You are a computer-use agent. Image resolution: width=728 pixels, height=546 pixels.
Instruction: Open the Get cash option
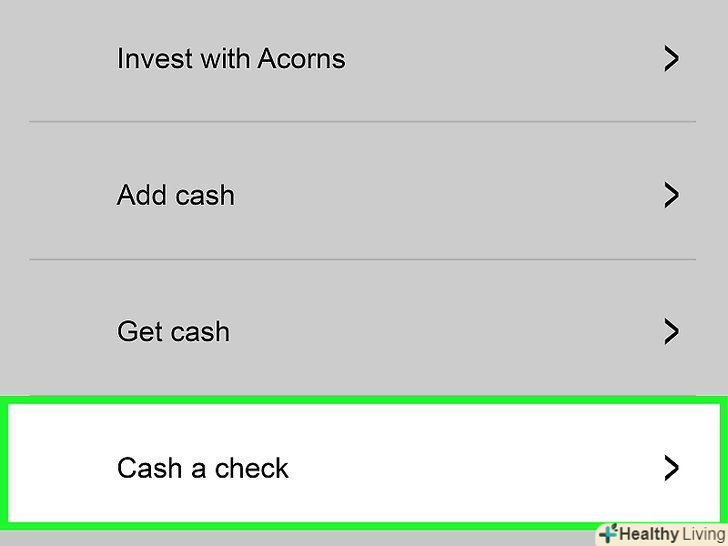pyautogui.click(x=173, y=331)
